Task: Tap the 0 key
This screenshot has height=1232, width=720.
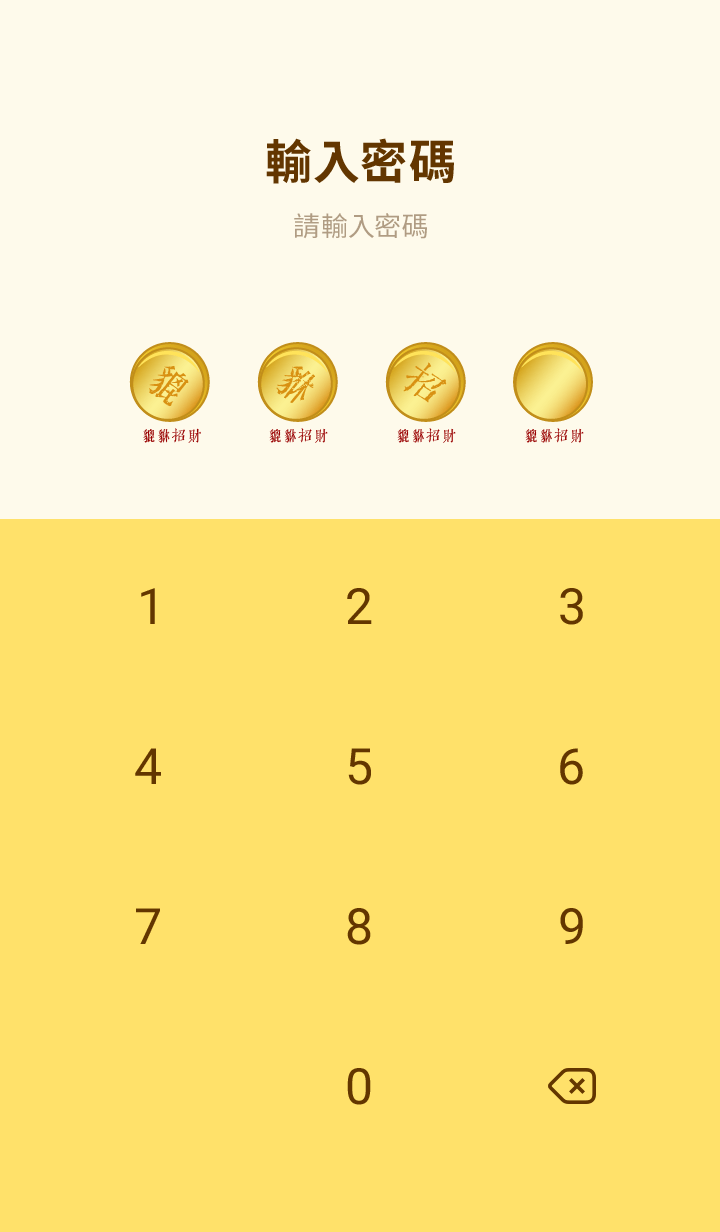Action: [359, 1087]
